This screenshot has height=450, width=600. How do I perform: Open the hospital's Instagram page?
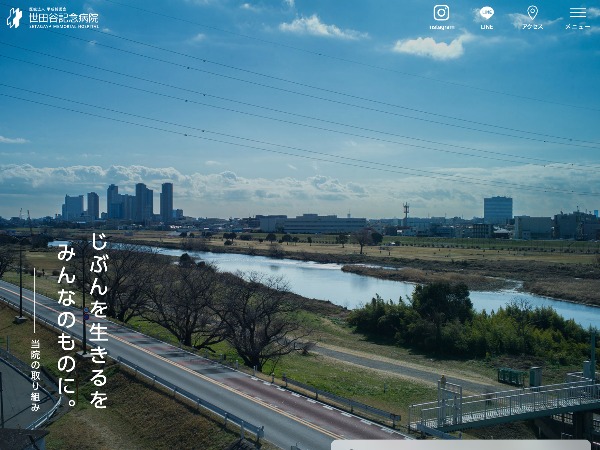(x=441, y=16)
